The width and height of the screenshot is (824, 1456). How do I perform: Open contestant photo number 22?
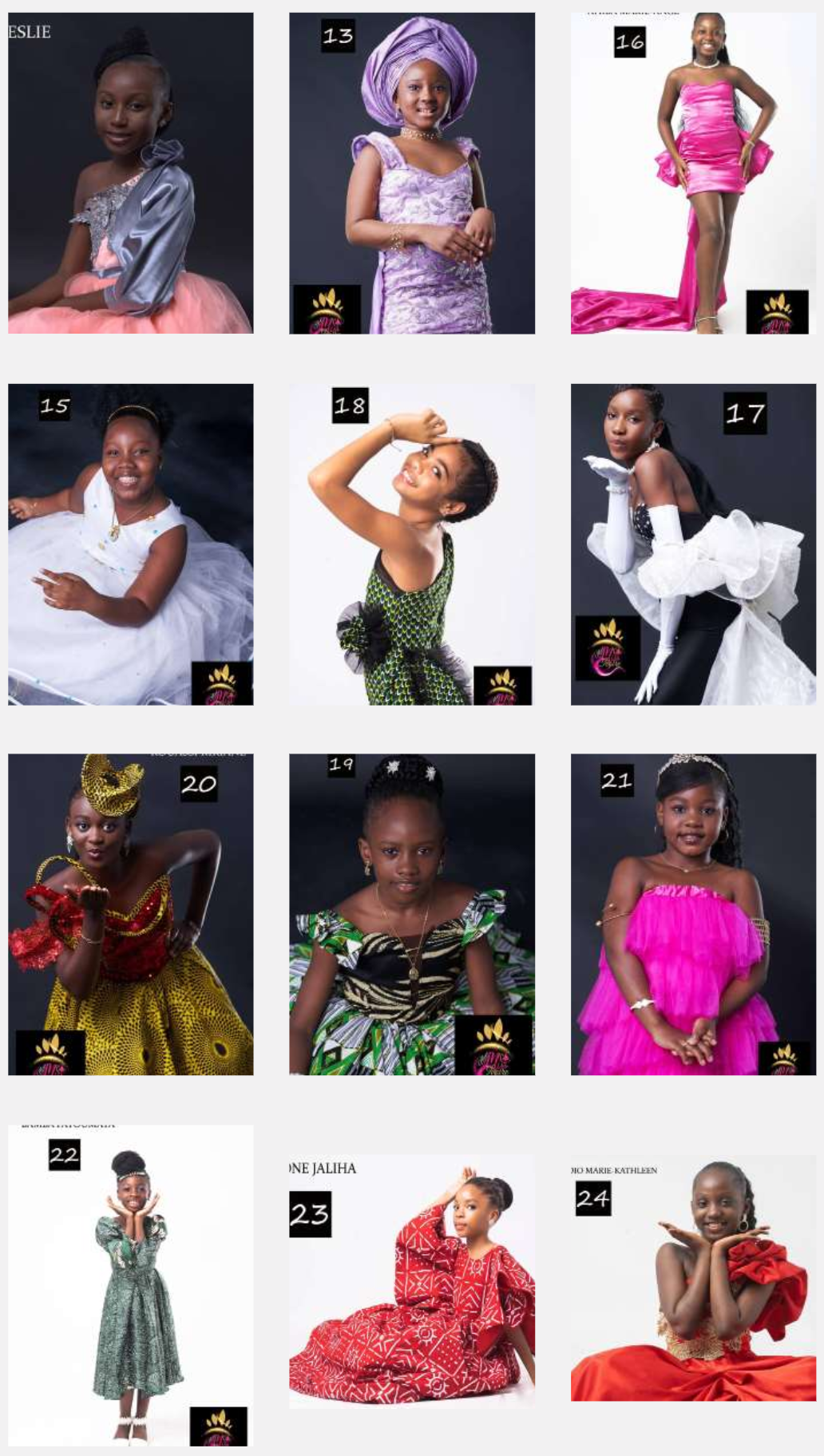[x=130, y=1285]
